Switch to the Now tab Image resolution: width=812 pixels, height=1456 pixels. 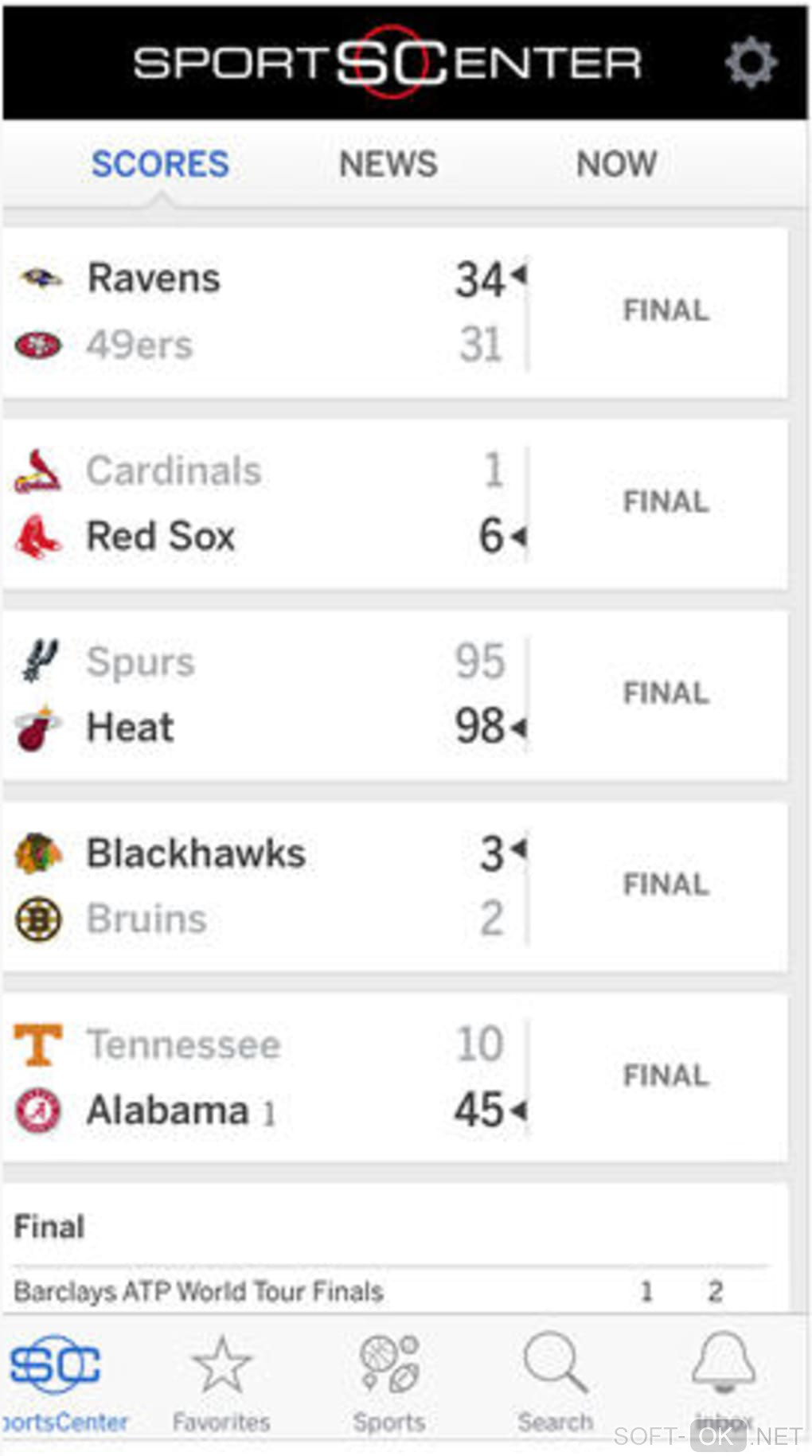[x=616, y=164]
